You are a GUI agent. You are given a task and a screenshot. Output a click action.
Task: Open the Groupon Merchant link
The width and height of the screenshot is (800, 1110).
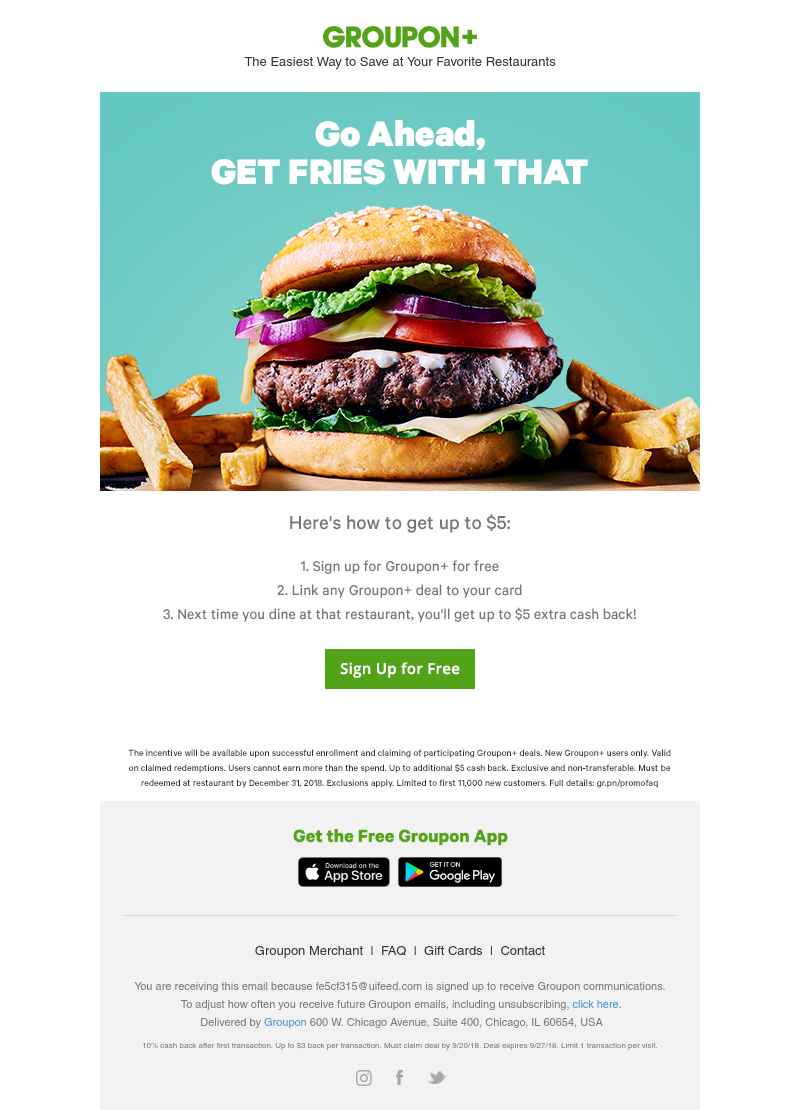(x=308, y=951)
